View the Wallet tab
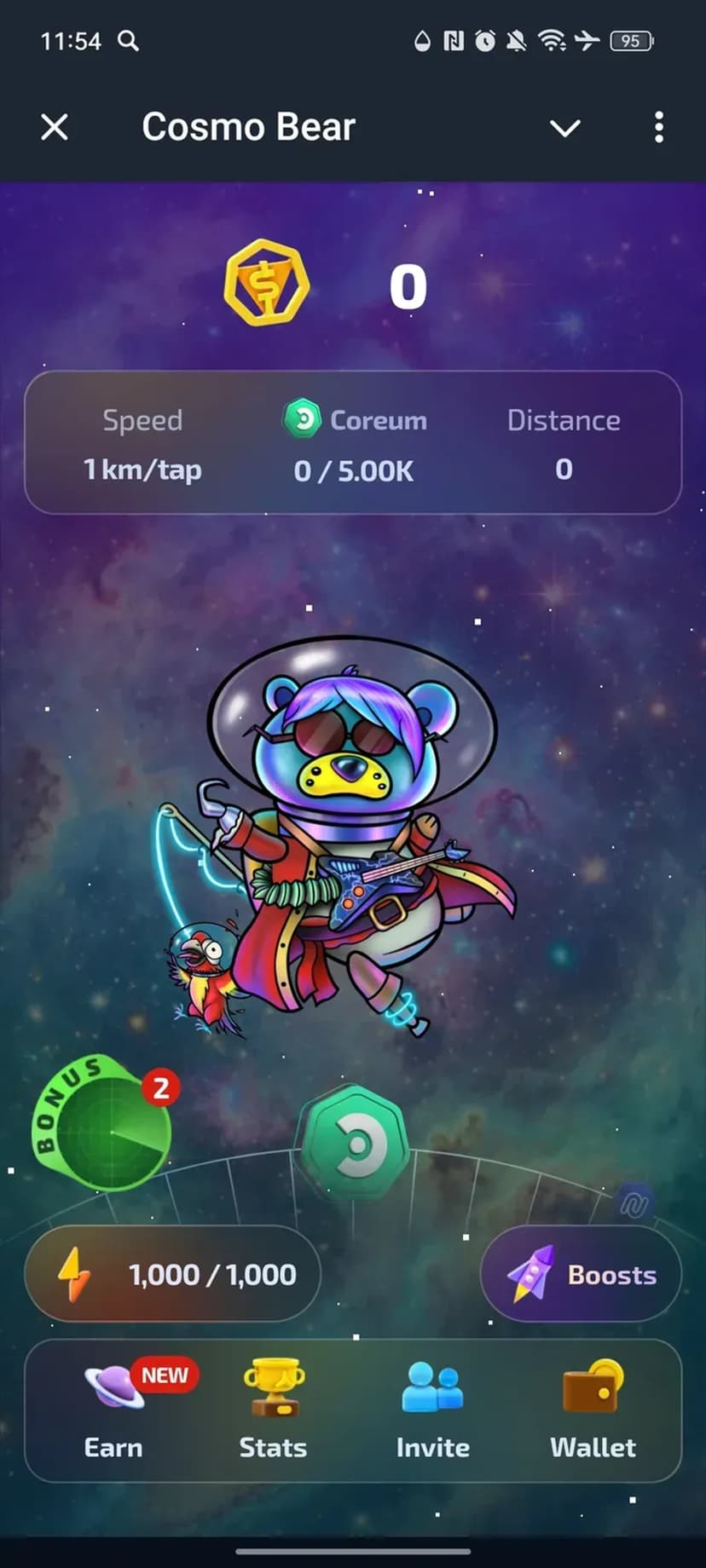Viewport: 706px width, 1568px height. point(593,1410)
